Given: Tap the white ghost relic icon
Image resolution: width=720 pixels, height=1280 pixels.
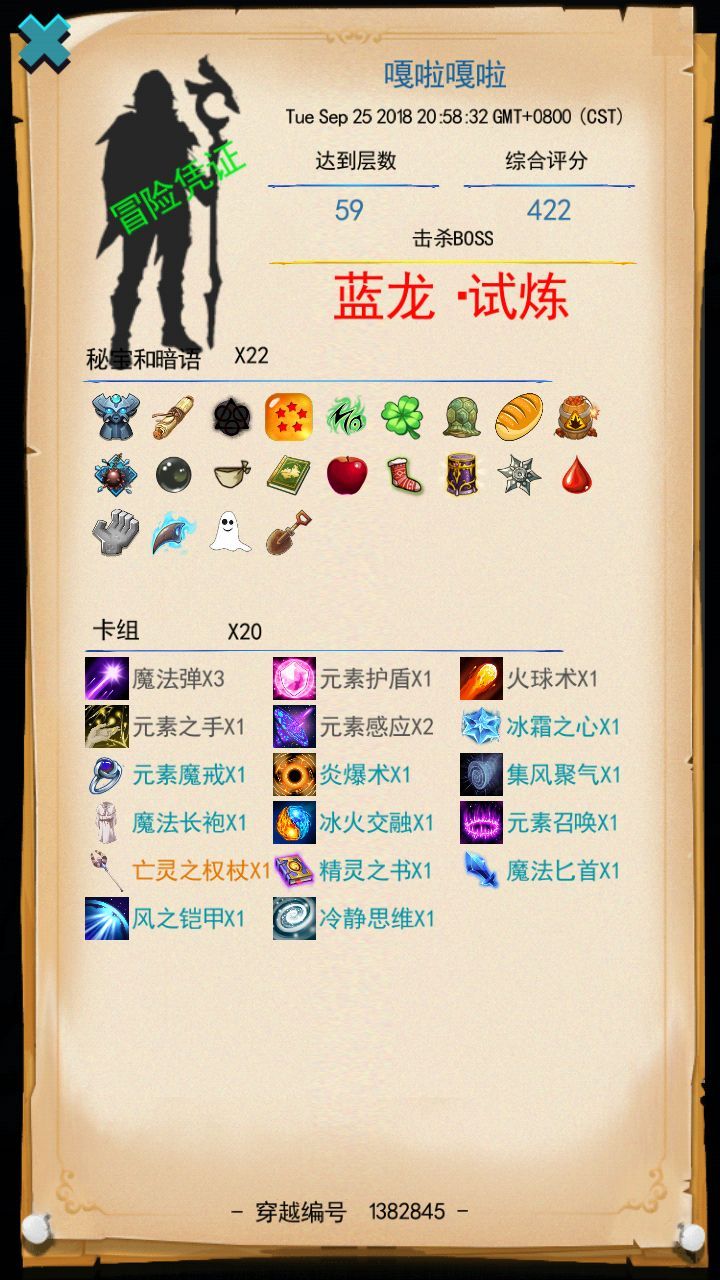Looking at the screenshot, I should 230,532.
